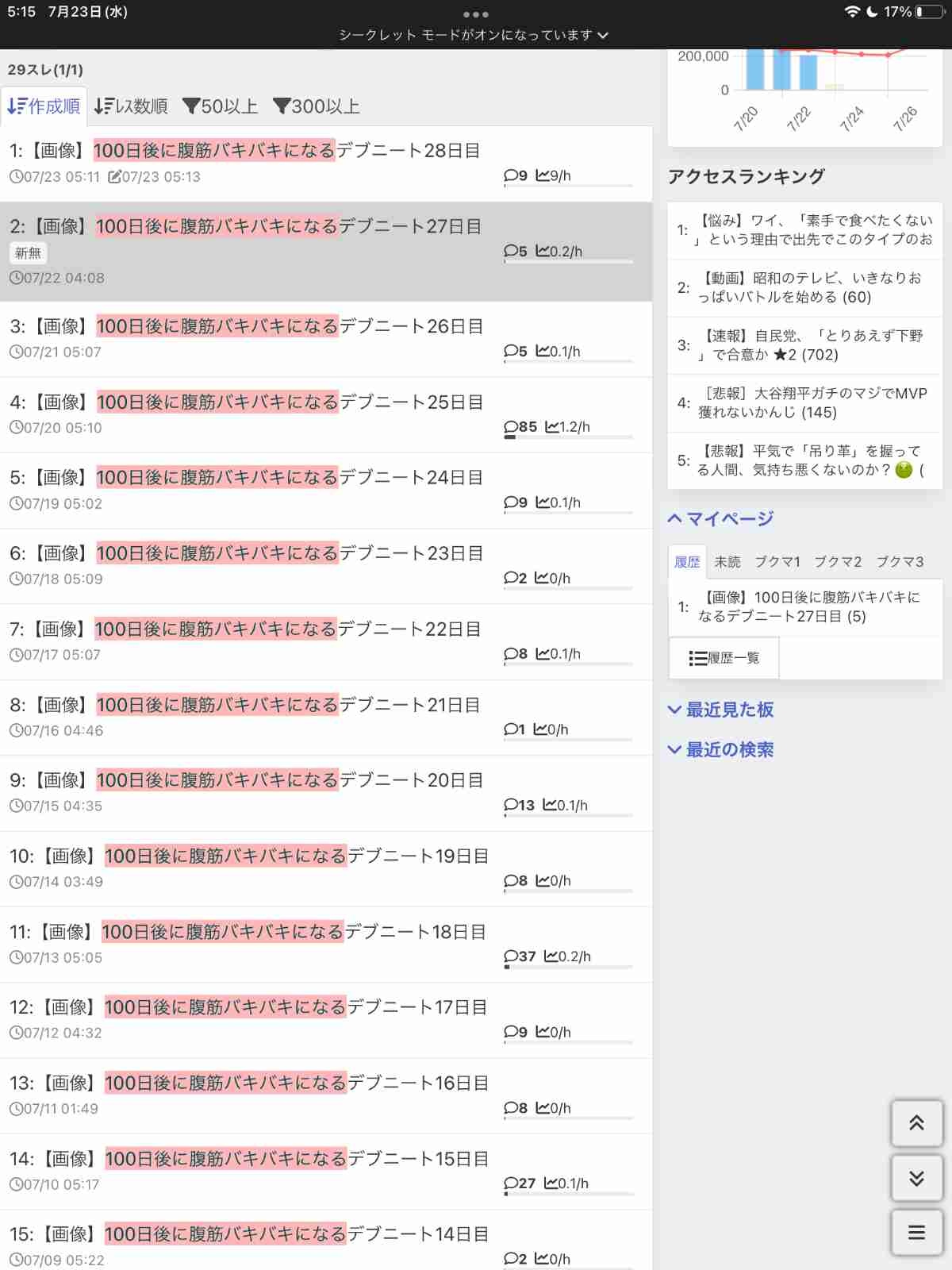This screenshot has width=952, height=1270.
Task: Expand the 最近見た板 section
Action: (720, 710)
